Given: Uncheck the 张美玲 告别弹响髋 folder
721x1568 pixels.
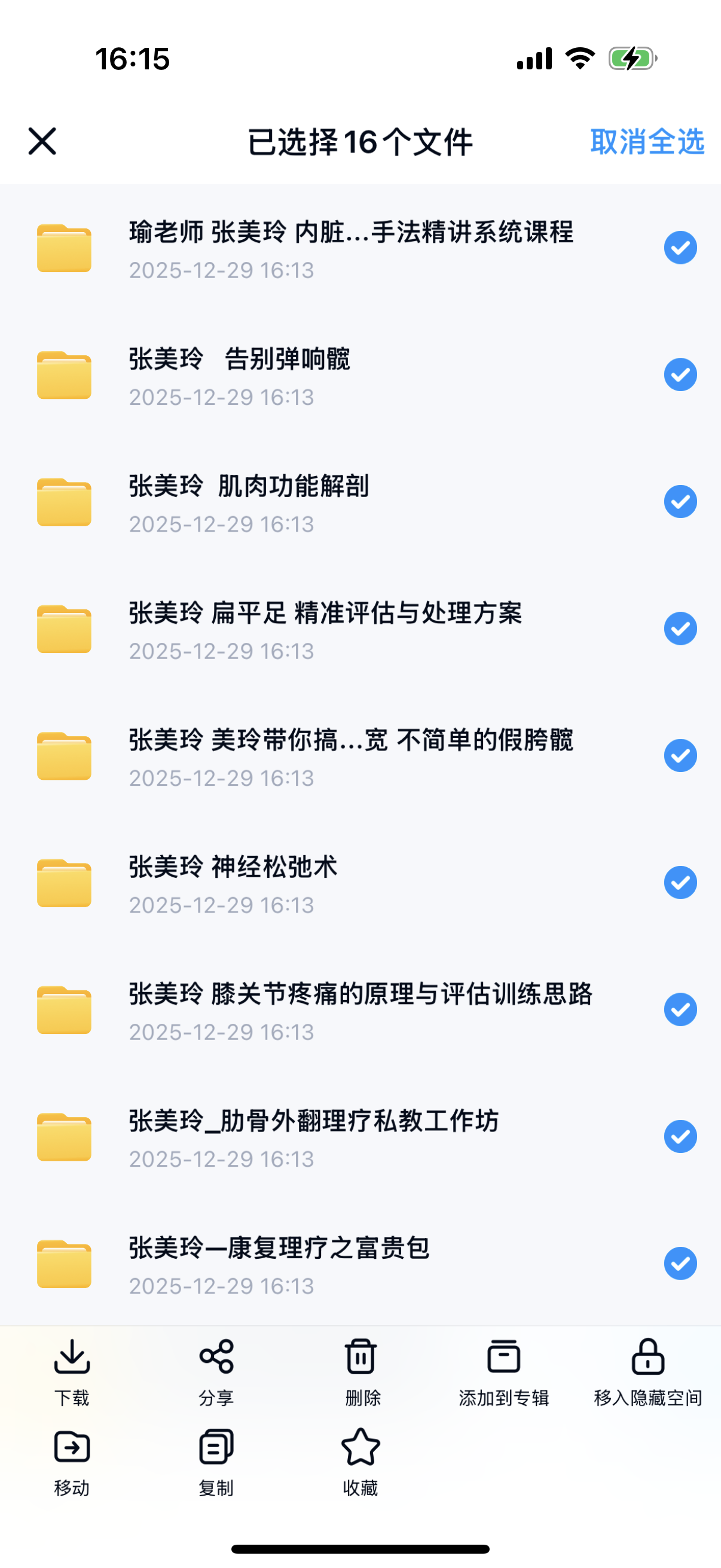Looking at the screenshot, I should [x=680, y=375].
